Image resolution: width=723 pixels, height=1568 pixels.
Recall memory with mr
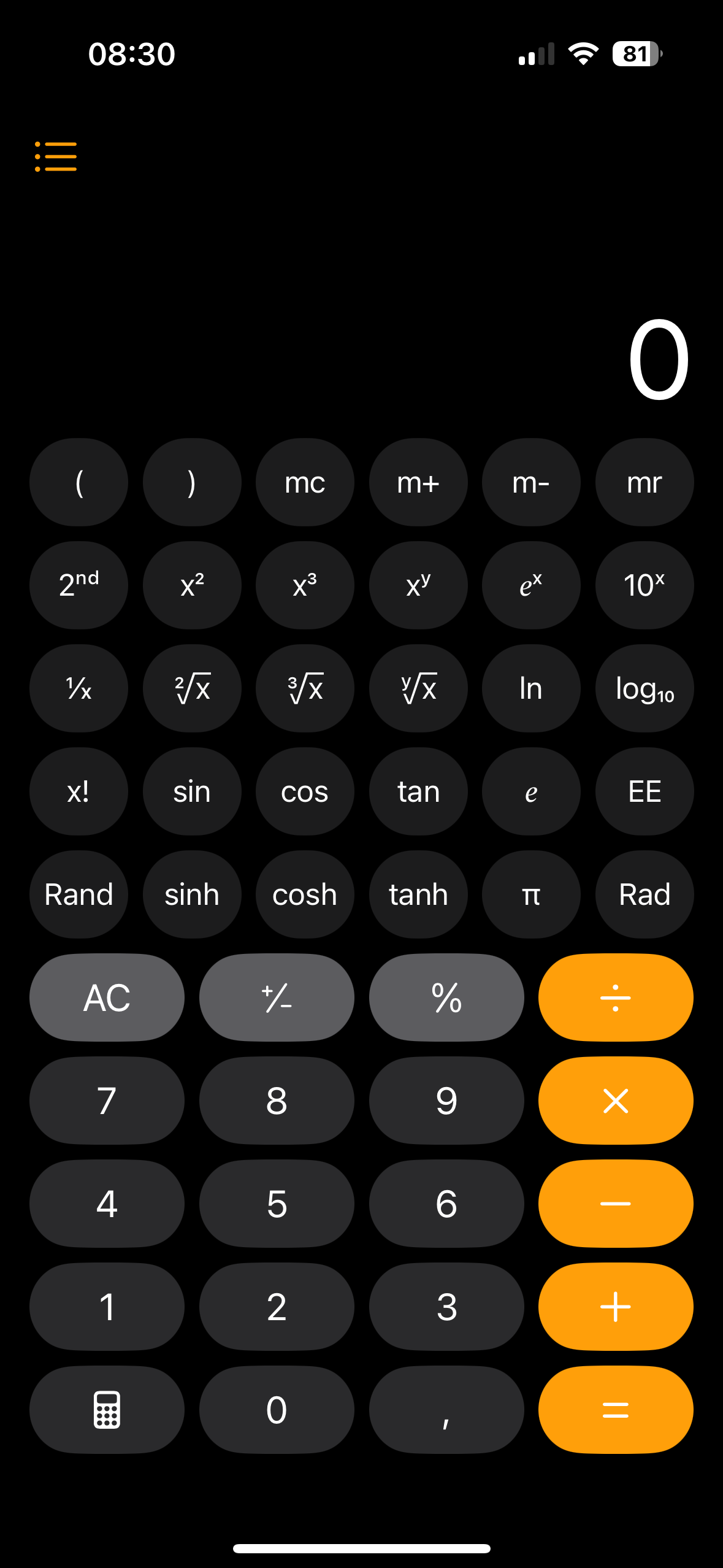(x=645, y=482)
